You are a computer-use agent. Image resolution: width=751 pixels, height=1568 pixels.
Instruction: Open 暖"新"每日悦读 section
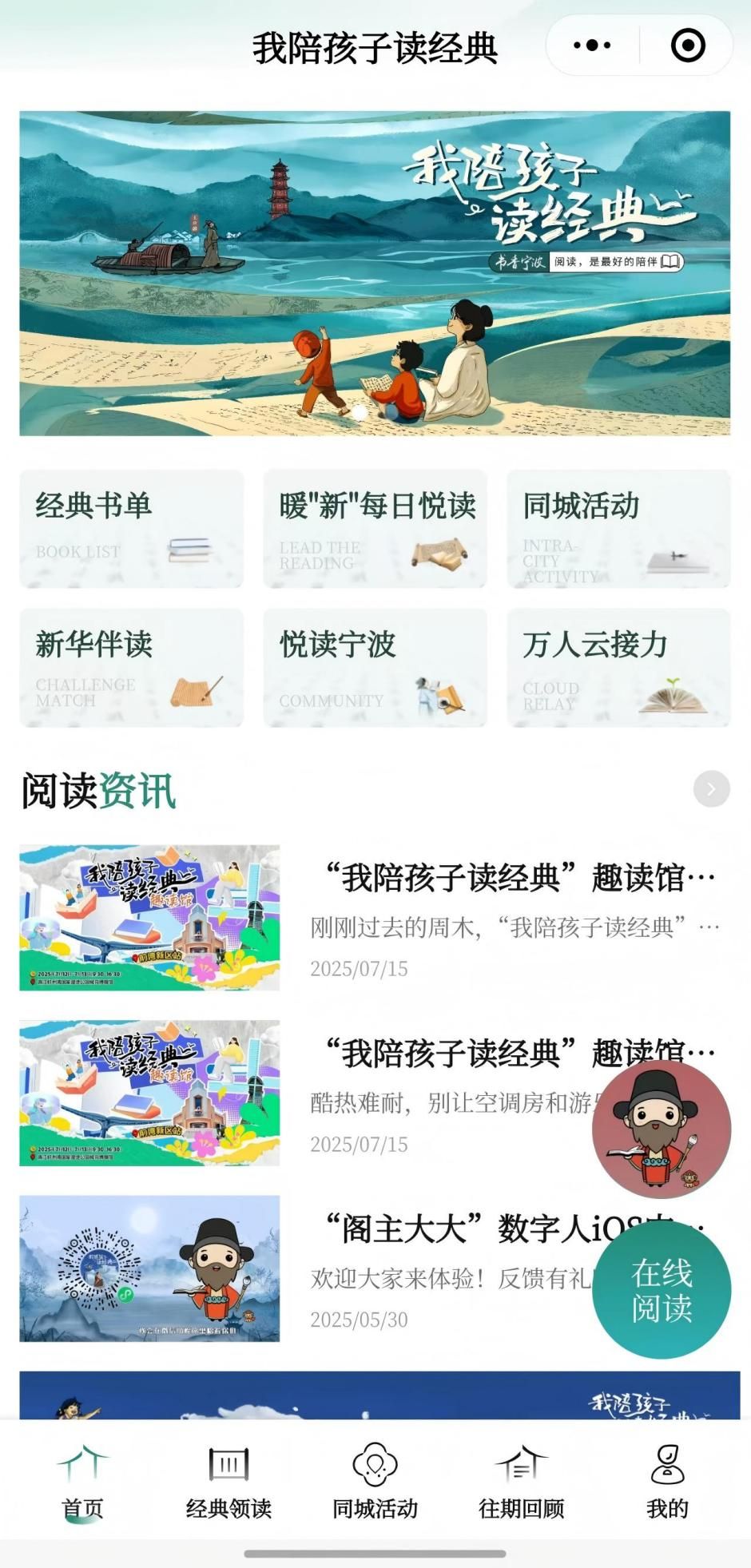(x=375, y=528)
